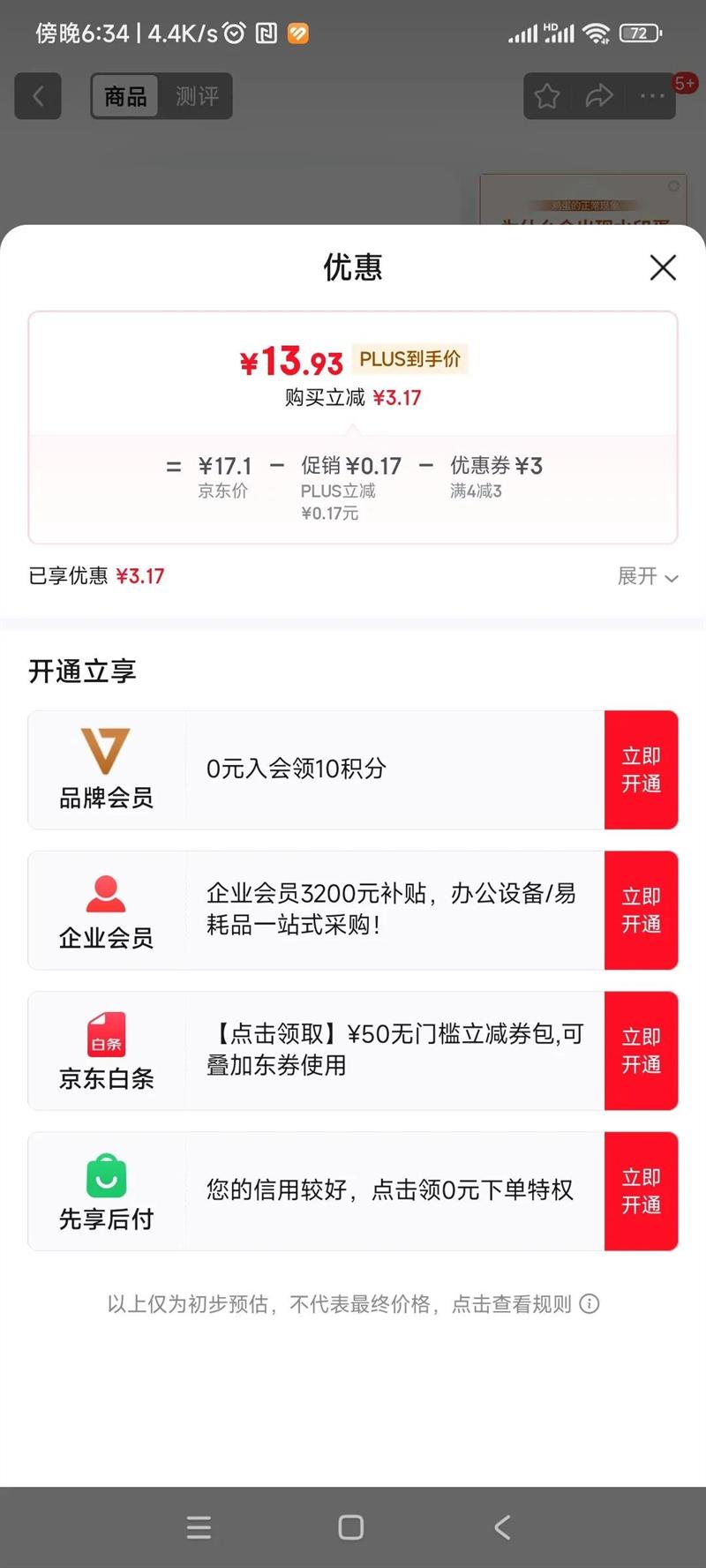Click the star favorite icon

(x=546, y=96)
